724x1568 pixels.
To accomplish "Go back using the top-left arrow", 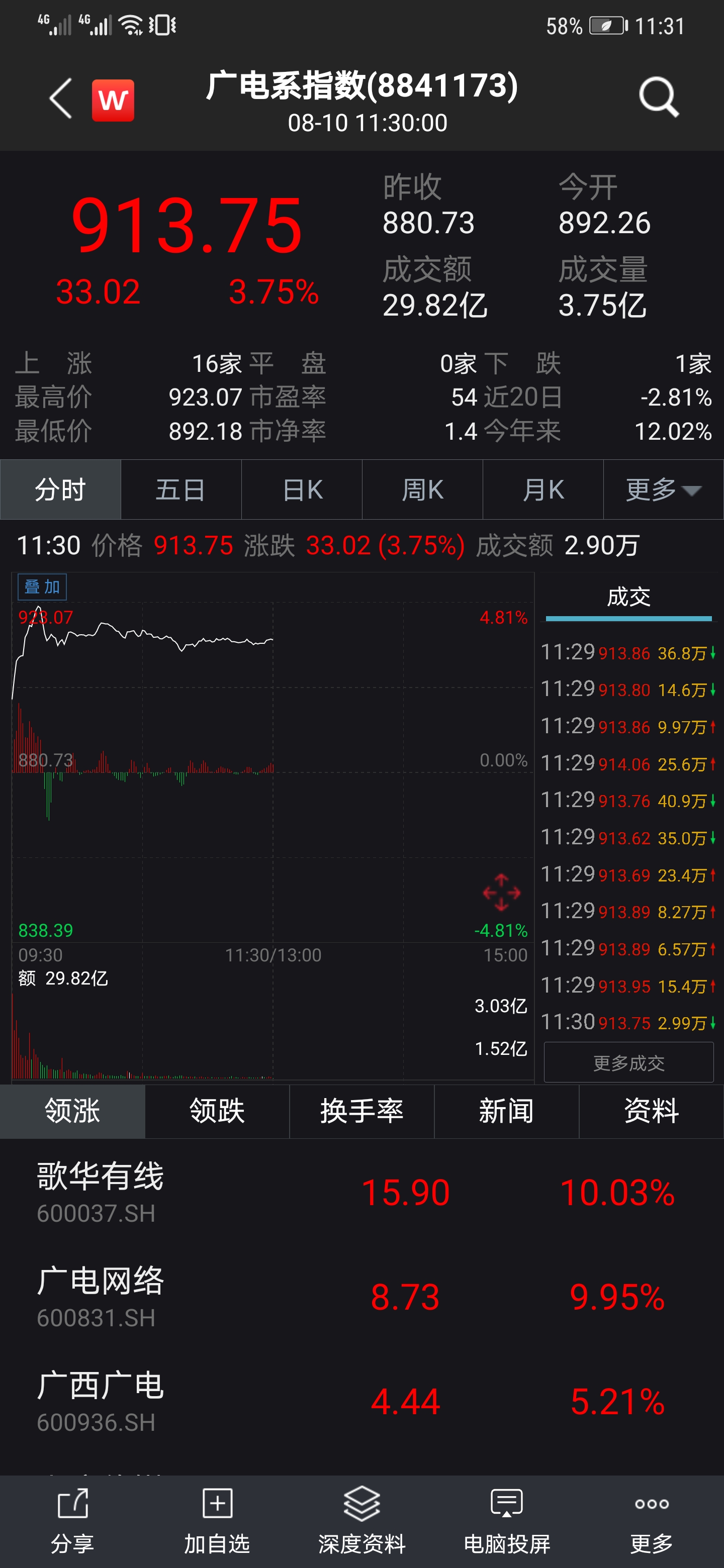I will 60,98.
